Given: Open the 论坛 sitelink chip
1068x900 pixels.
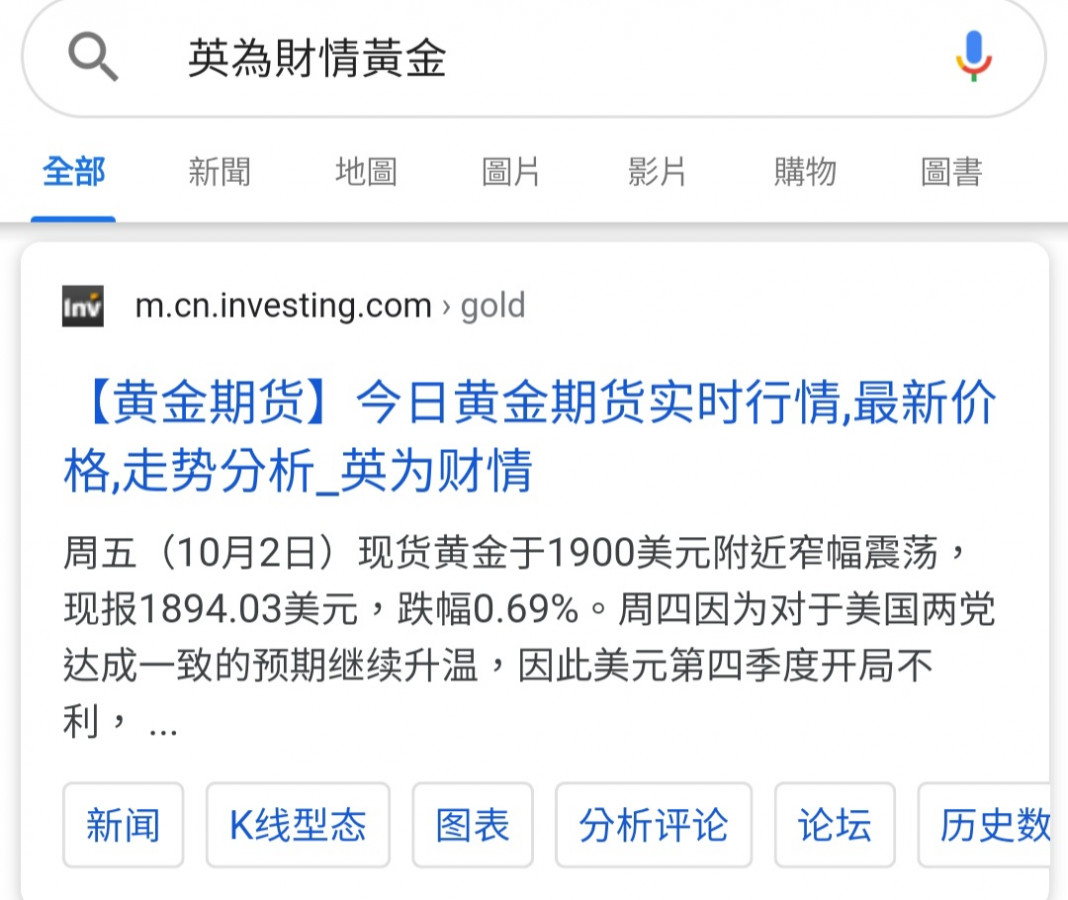Looking at the screenshot, I should coord(834,825).
